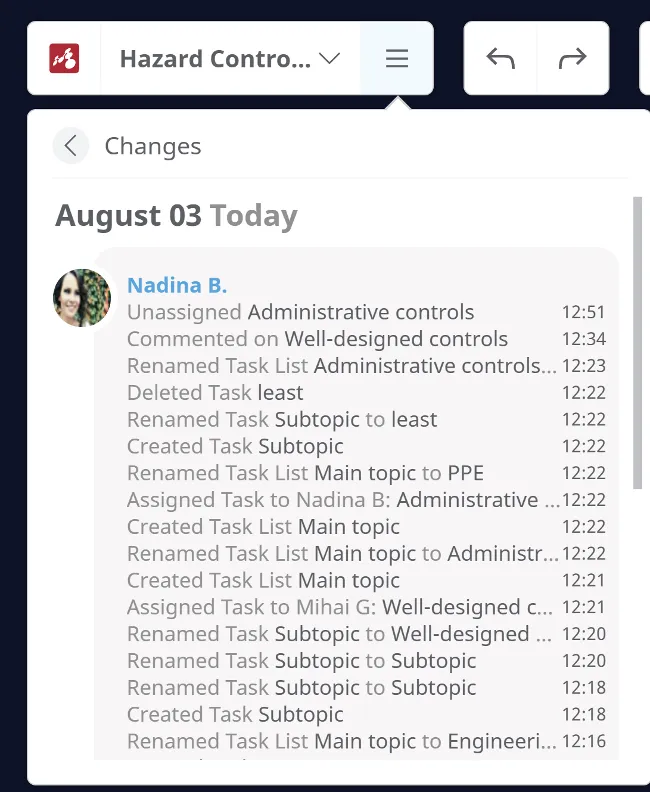The image size is (650, 792).
Task: Open the Commented on Well-designed controls change
Action: pyautogui.click(x=317, y=339)
